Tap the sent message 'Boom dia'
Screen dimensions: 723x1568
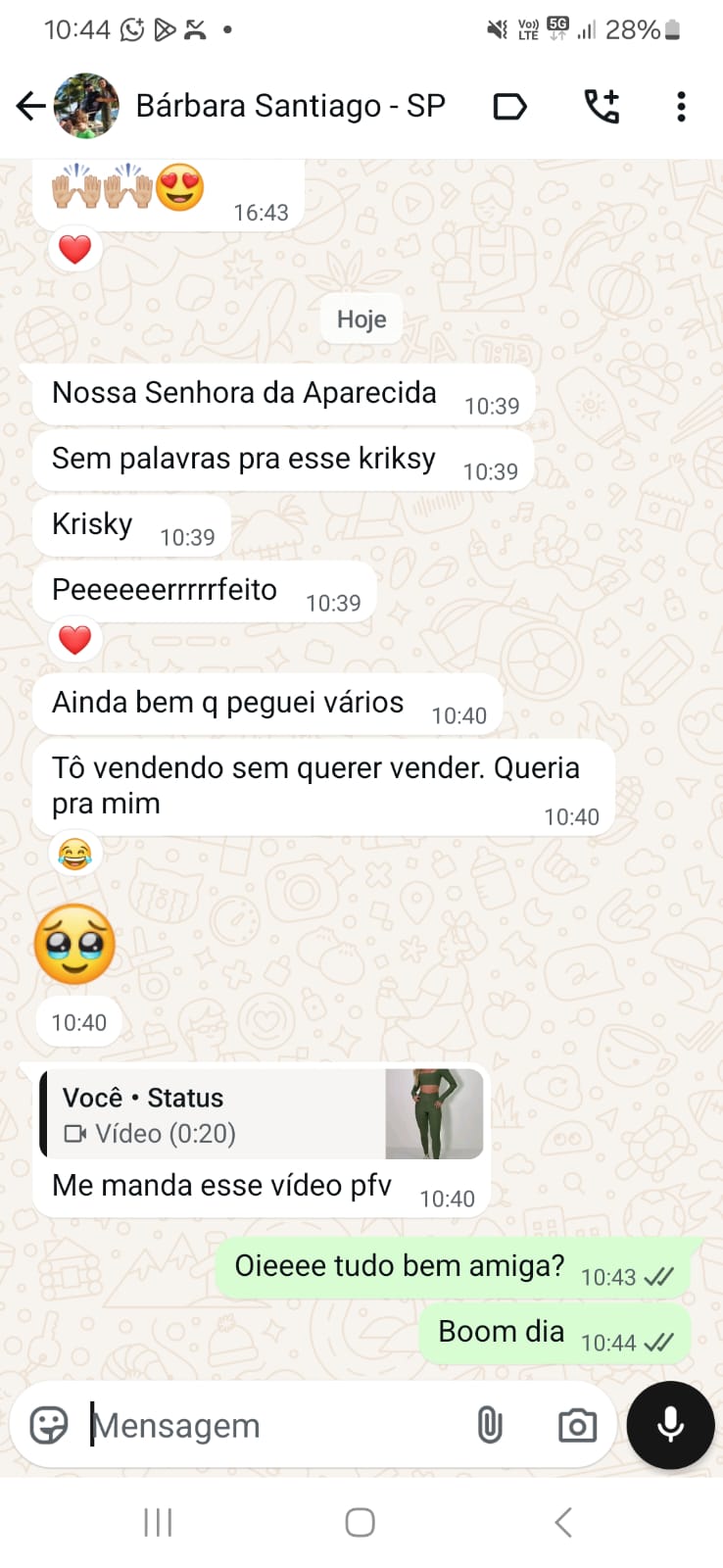click(x=501, y=1331)
